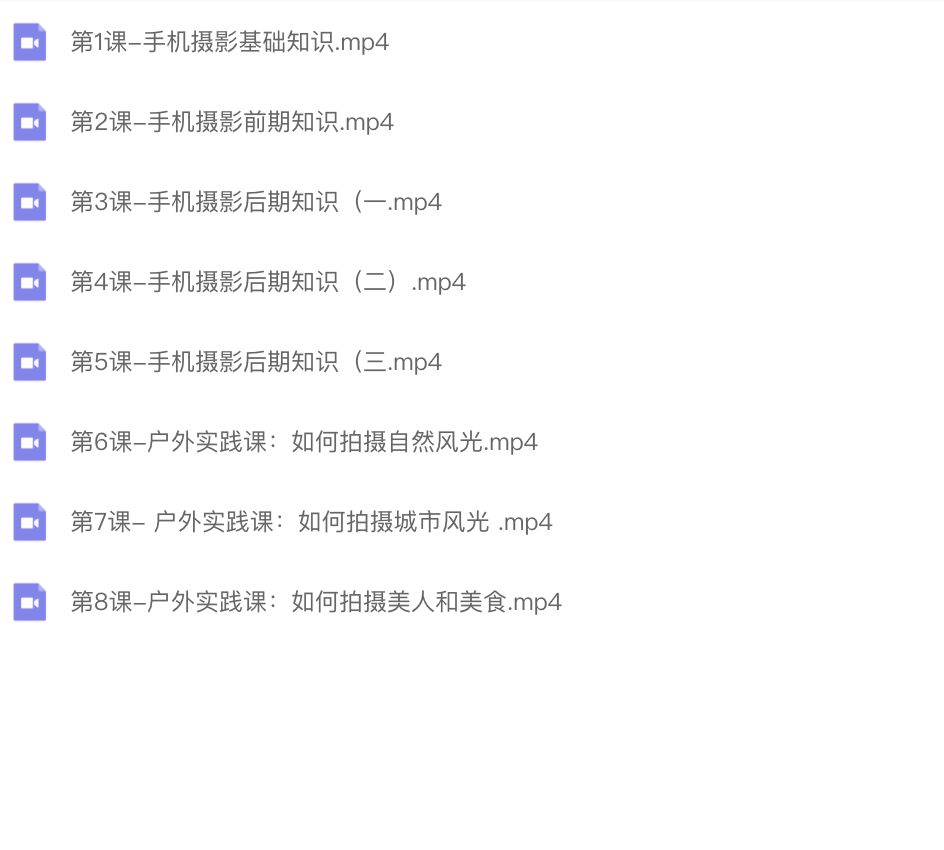Select 第4课 手机摄影后期知识（二）video
The width and height of the screenshot is (944, 850).
click(x=267, y=282)
